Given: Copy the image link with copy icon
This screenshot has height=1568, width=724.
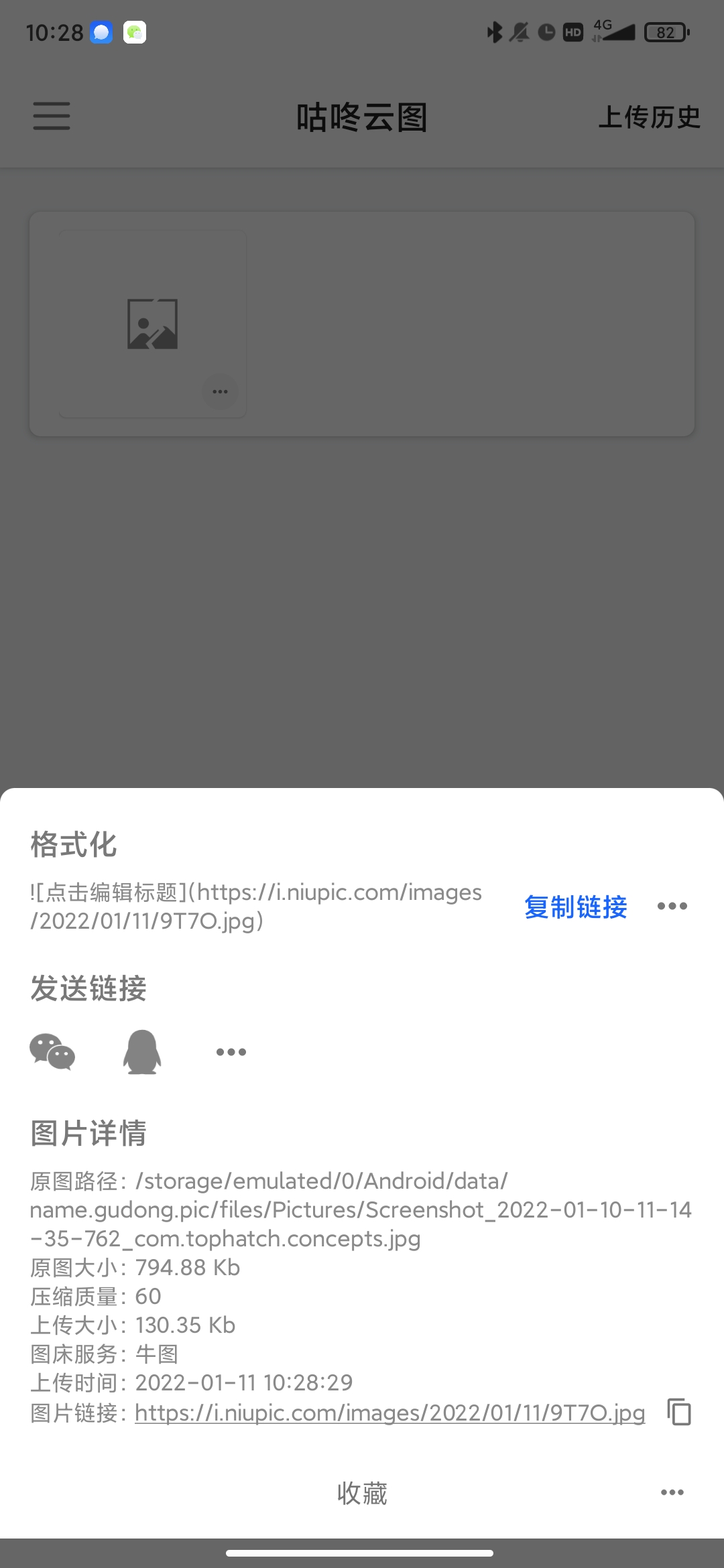Looking at the screenshot, I should click(679, 1412).
